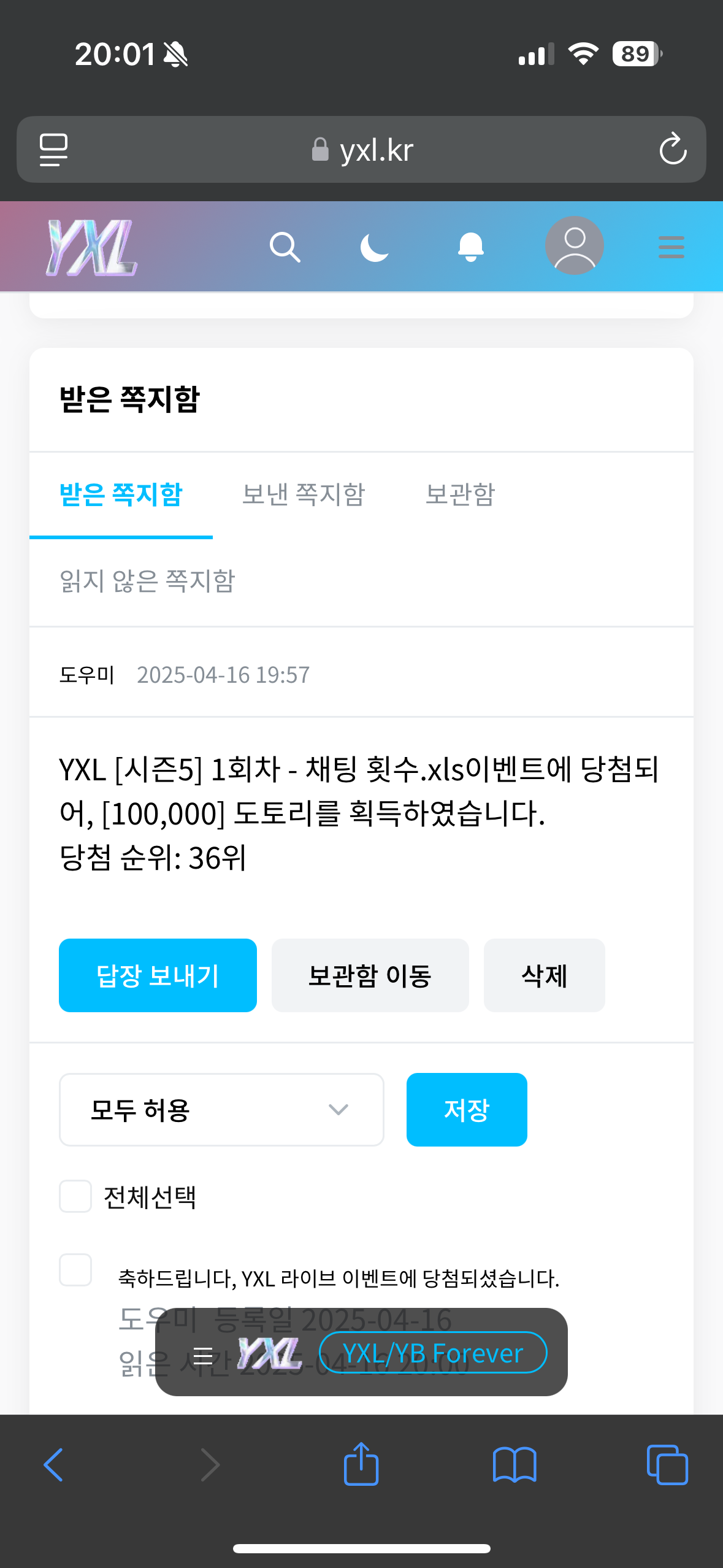Open the hamburger menu in the header
Screen dimensions: 723x1568
pos(671,247)
